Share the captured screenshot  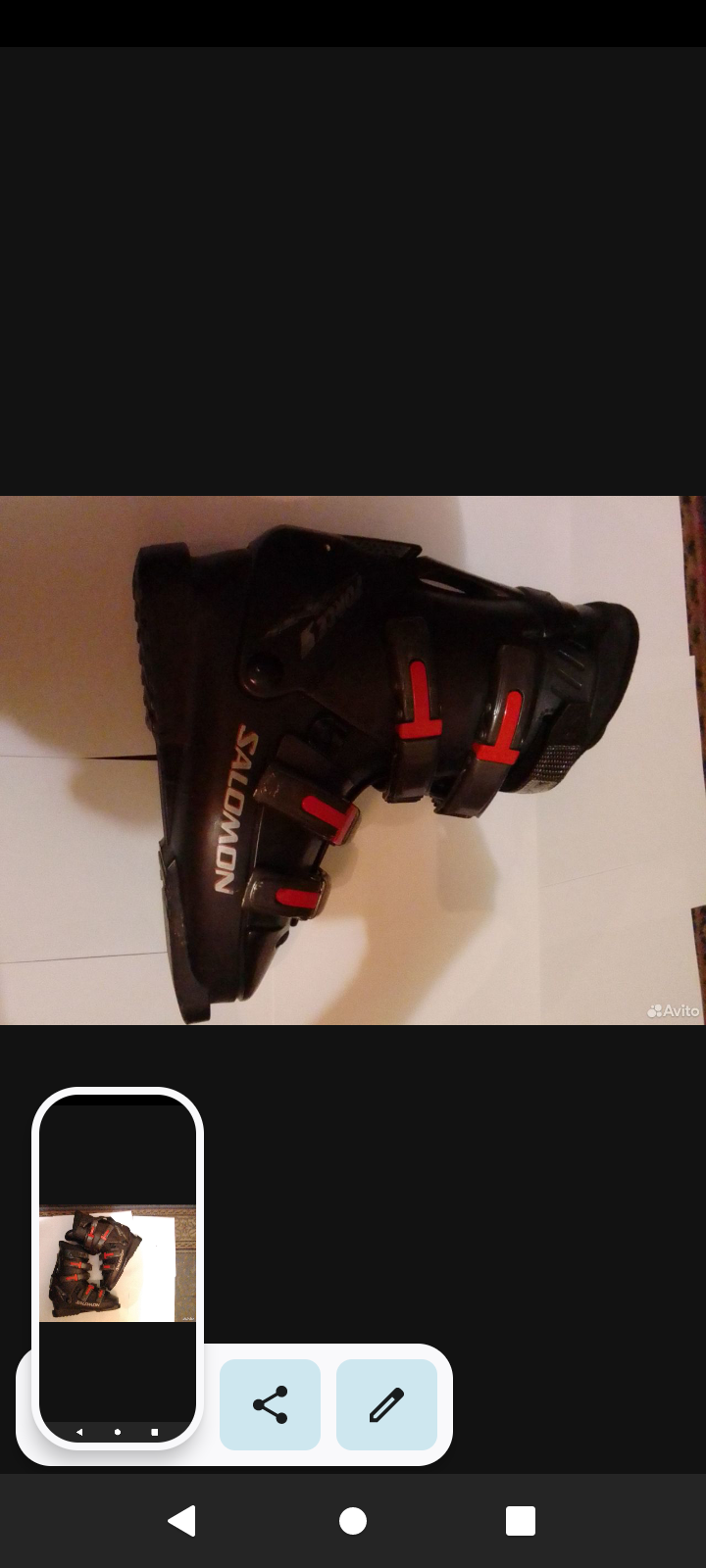[x=270, y=1404]
